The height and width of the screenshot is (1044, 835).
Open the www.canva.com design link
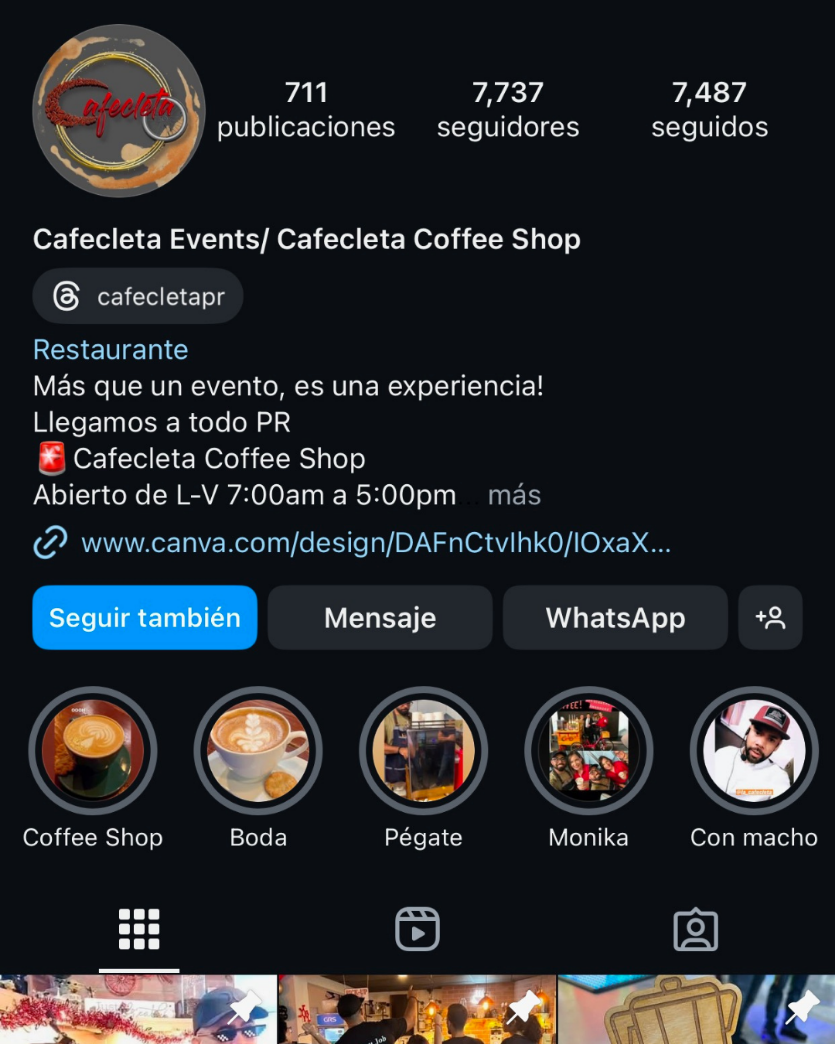click(x=375, y=543)
